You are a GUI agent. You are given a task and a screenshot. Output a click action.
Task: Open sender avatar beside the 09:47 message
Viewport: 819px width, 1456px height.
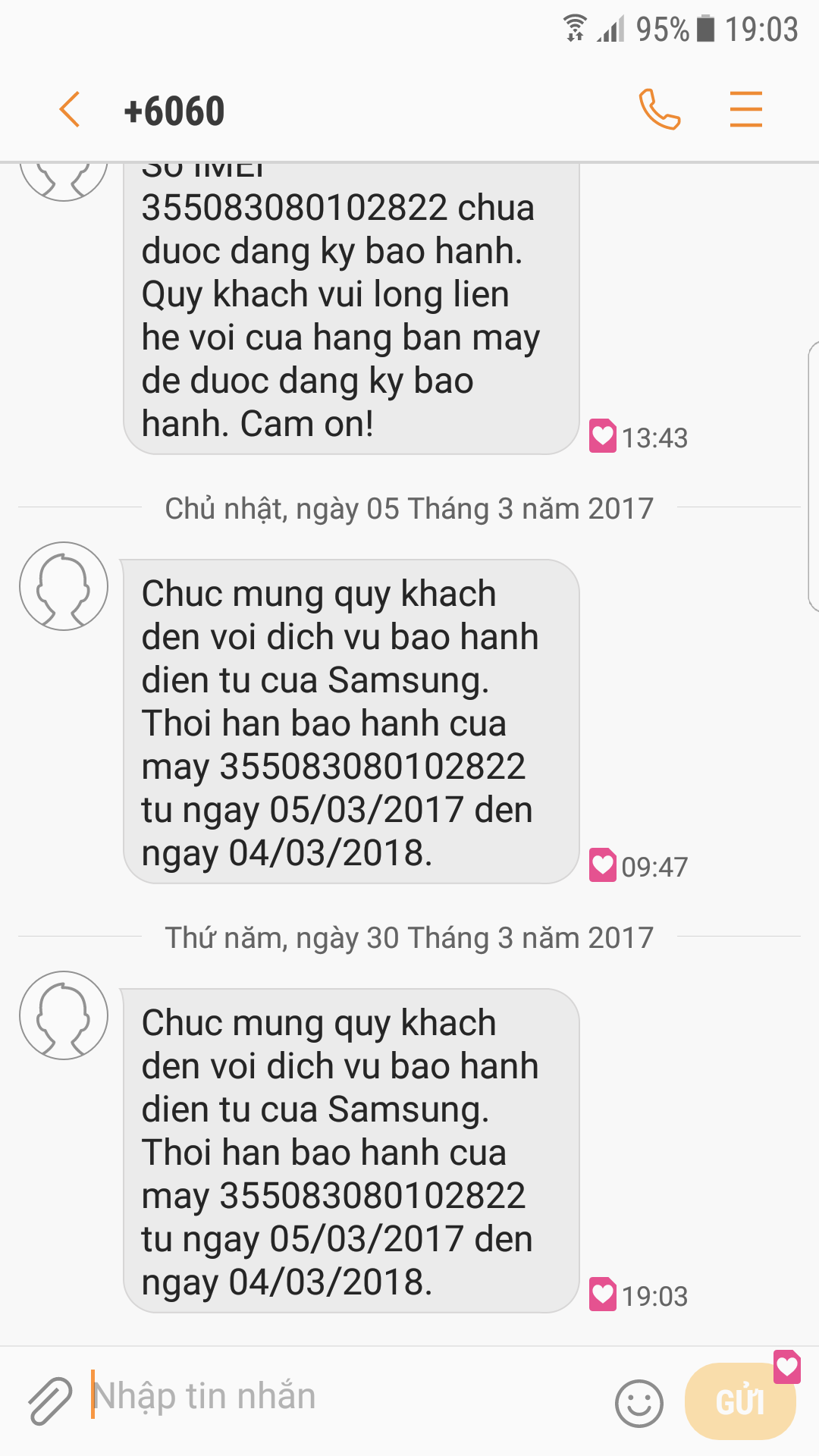click(64, 586)
